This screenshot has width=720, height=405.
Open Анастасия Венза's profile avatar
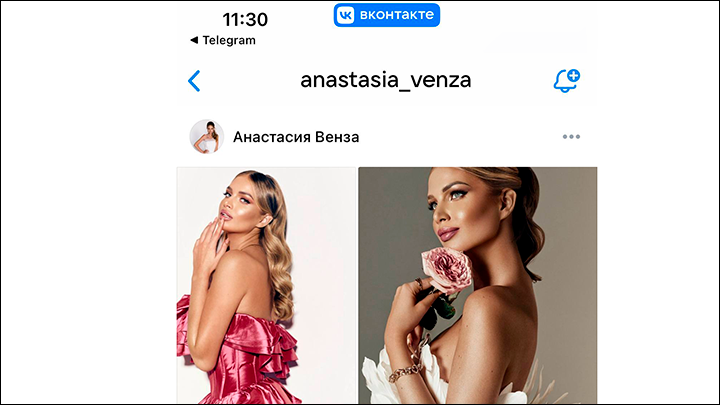tap(205, 136)
